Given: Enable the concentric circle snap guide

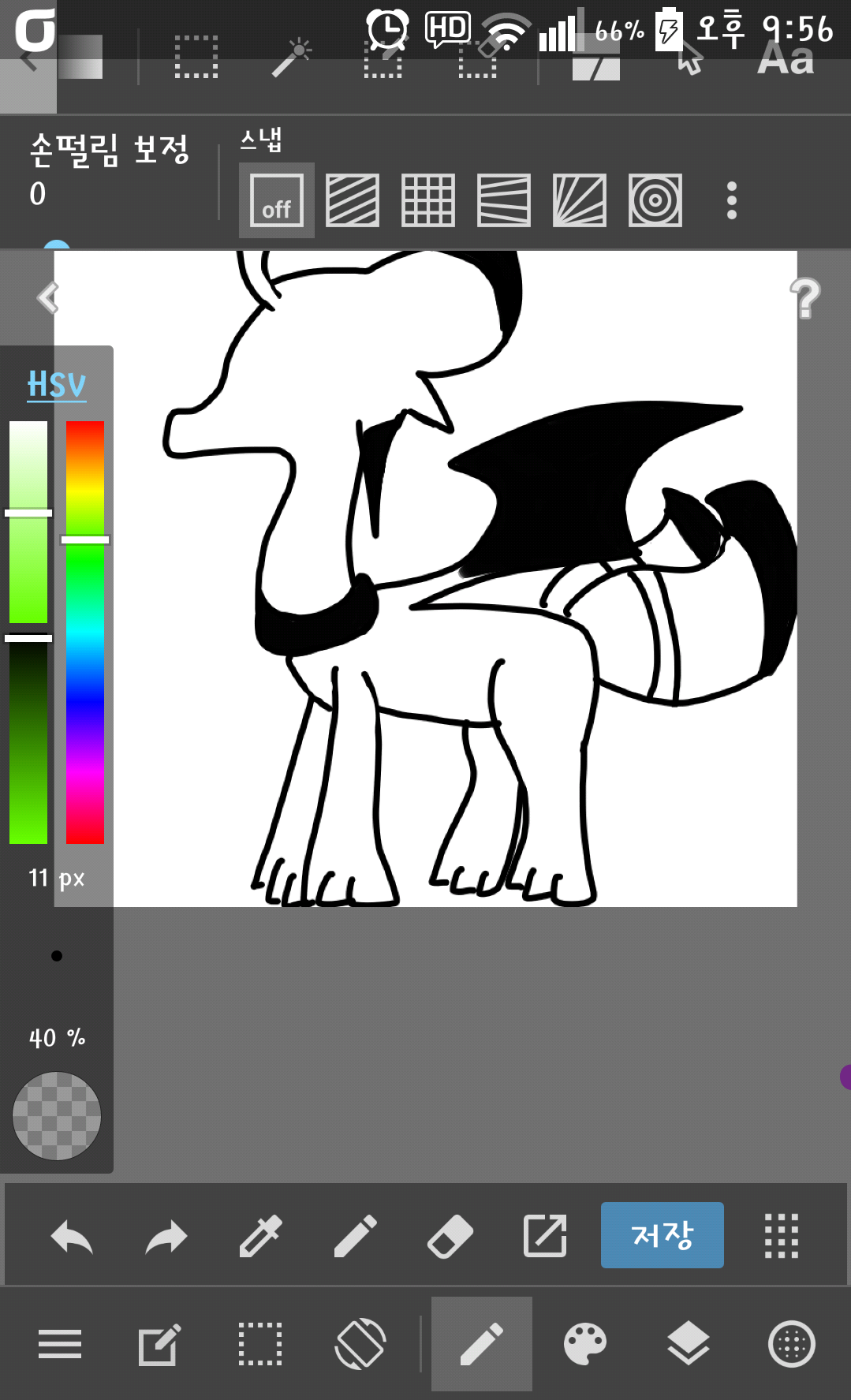Looking at the screenshot, I should 655,200.
